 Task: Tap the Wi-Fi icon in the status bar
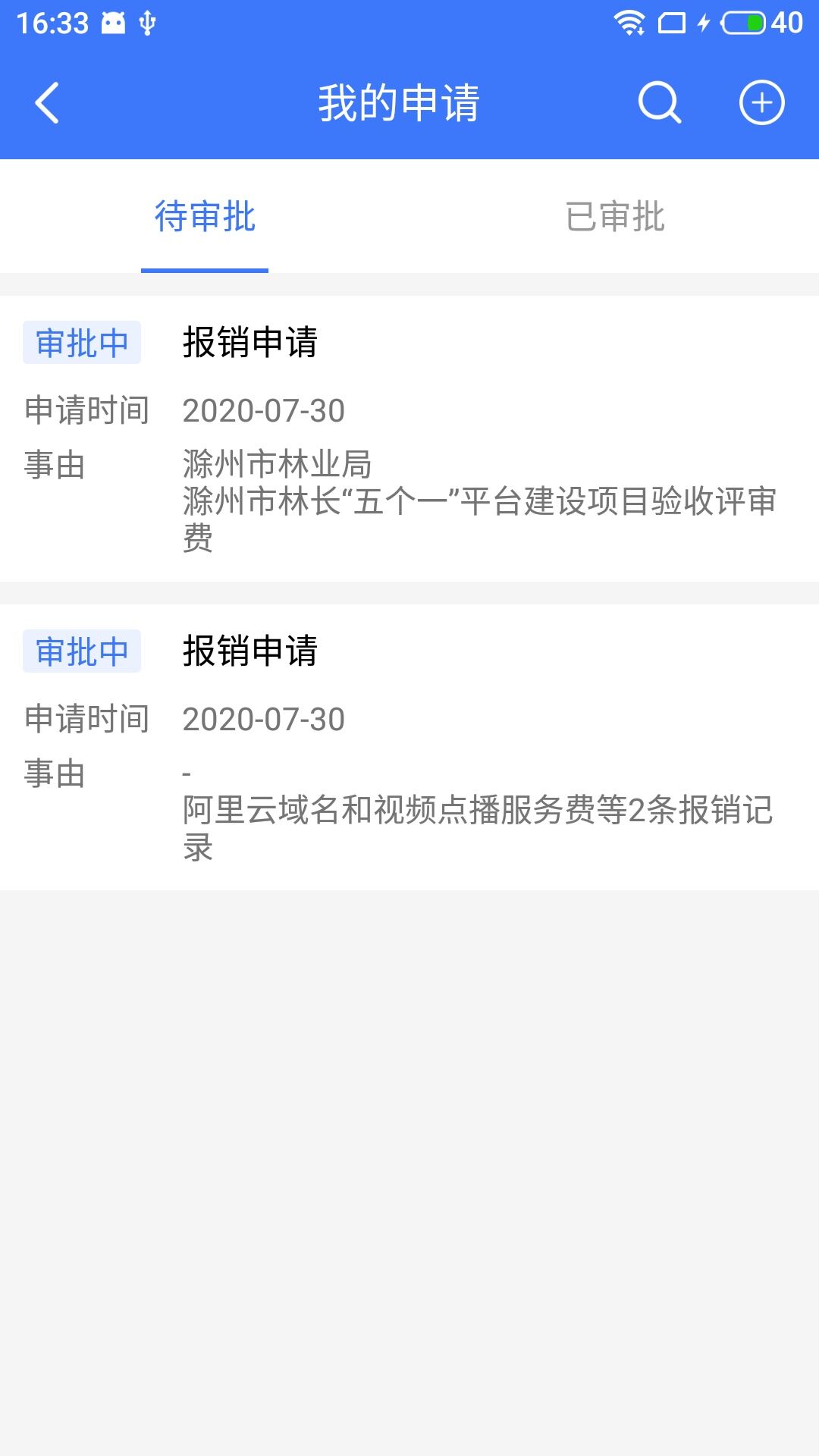click(x=629, y=23)
